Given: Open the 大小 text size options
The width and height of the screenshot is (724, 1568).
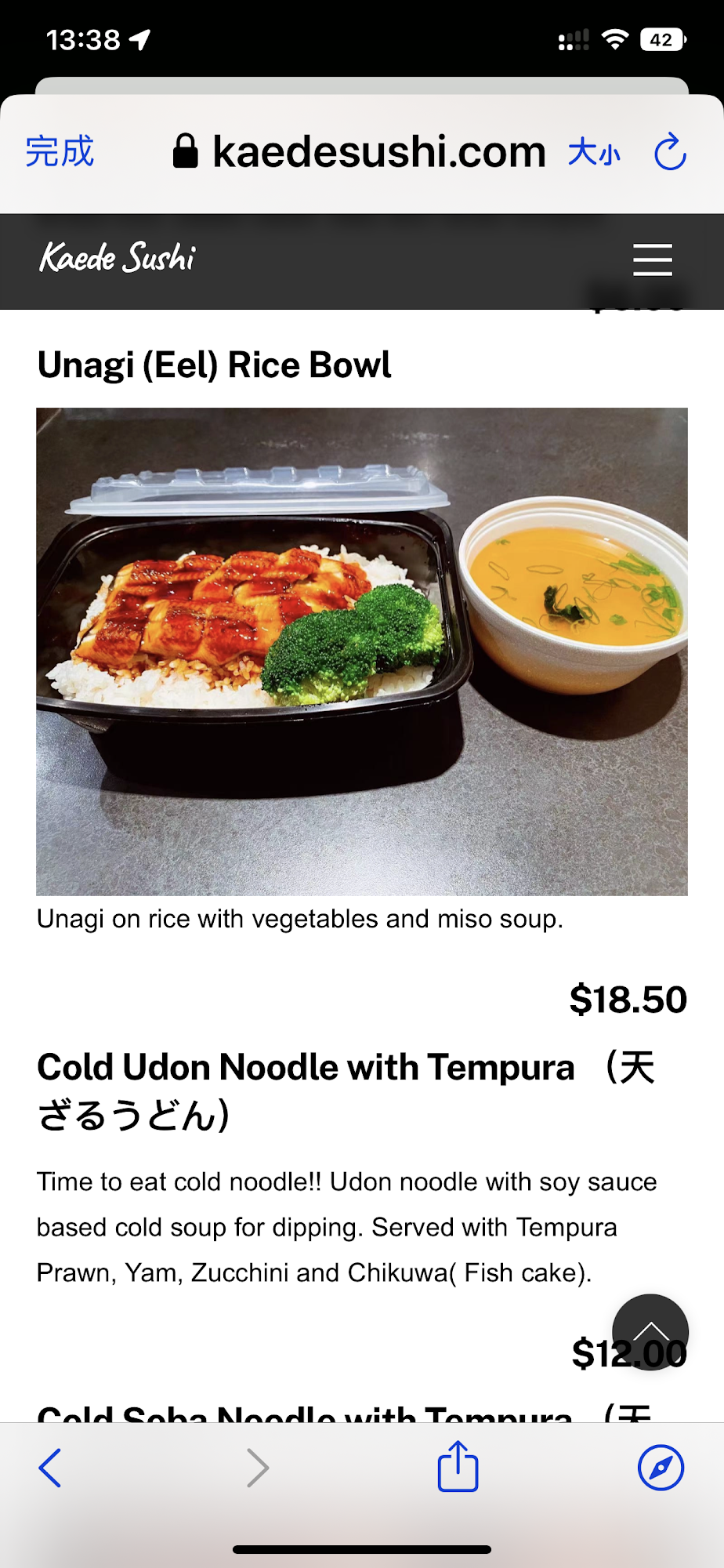Looking at the screenshot, I should pos(594,152).
